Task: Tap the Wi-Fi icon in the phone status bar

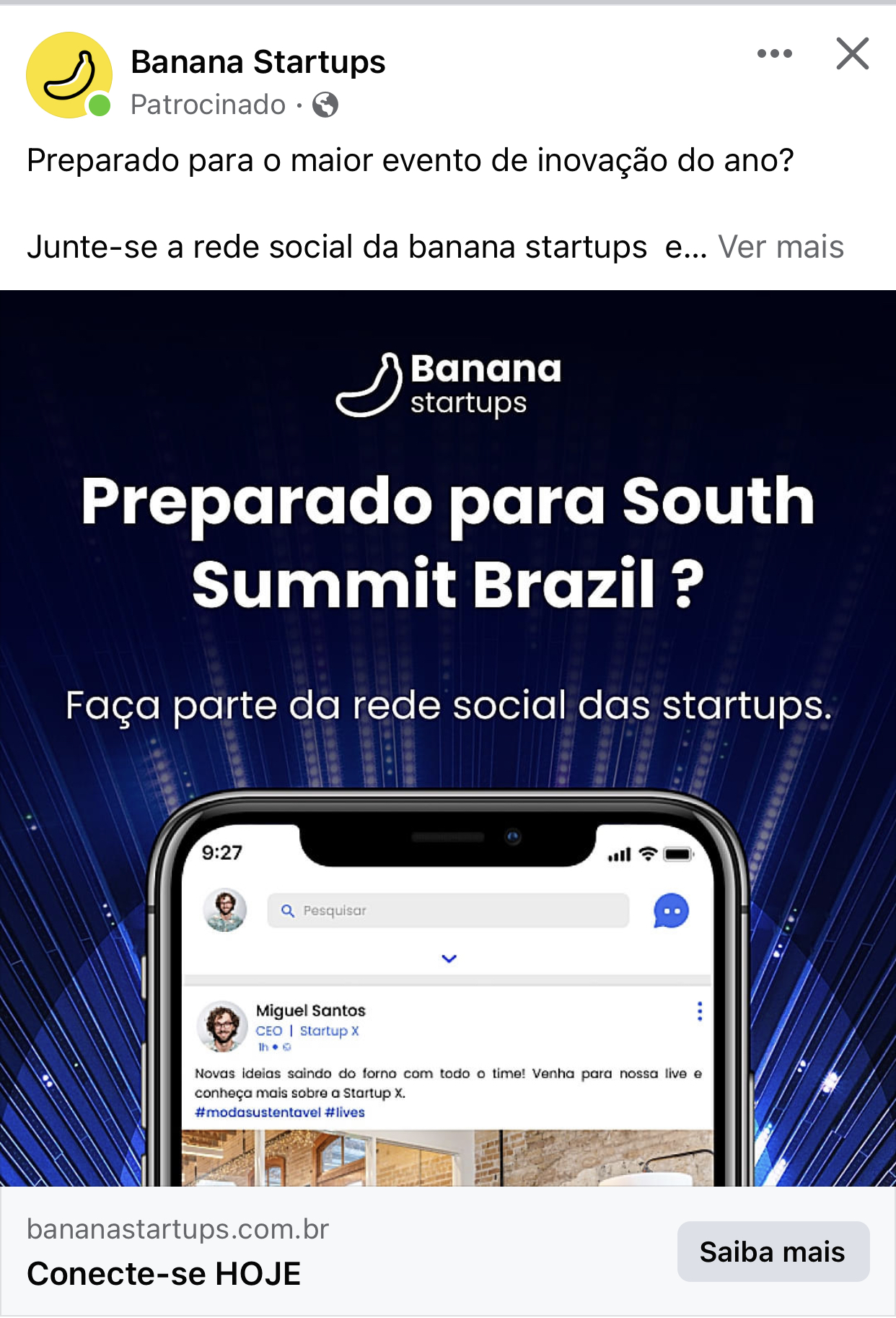Action: (x=648, y=852)
